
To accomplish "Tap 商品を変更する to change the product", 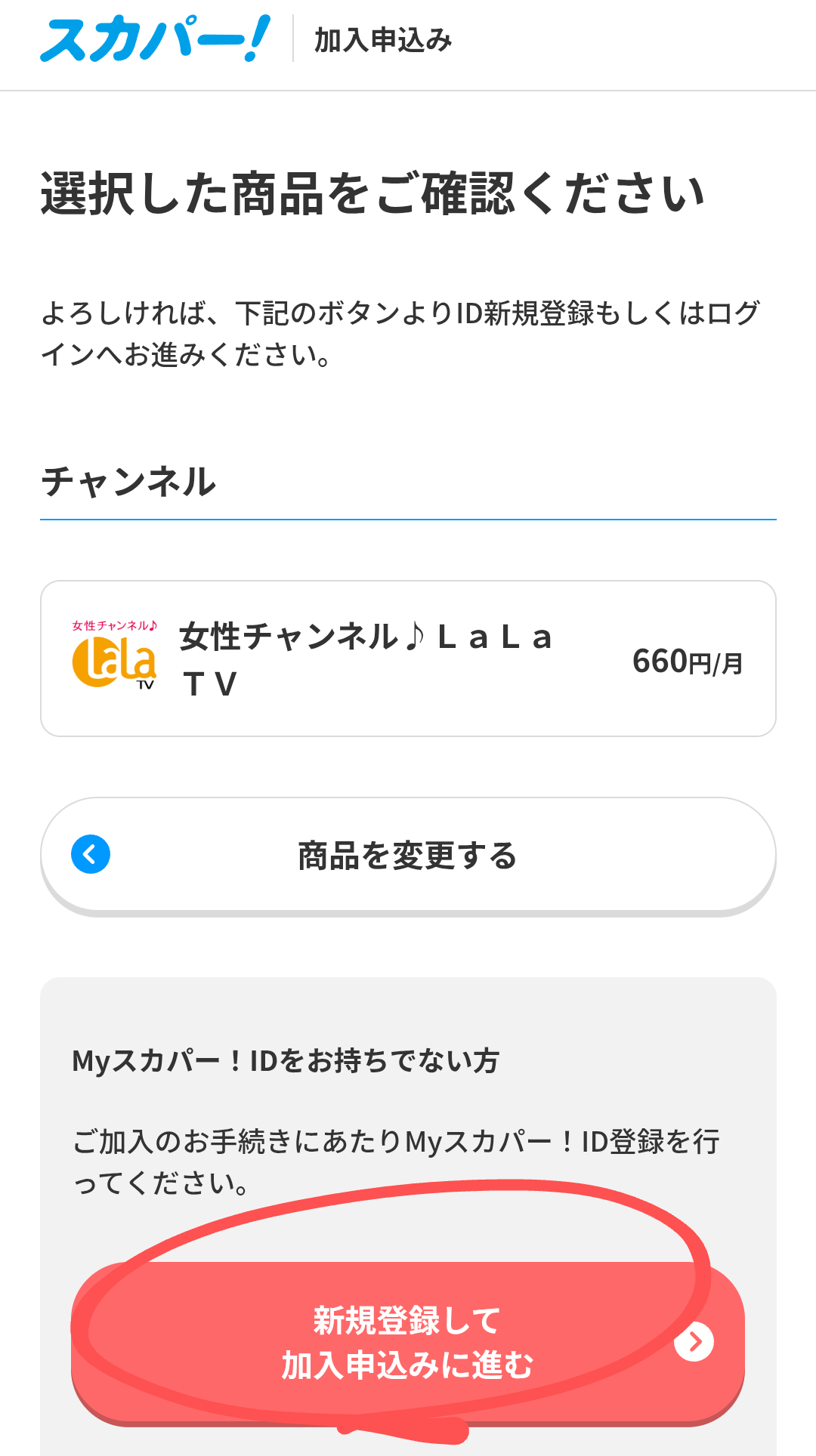I will [408, 855].
